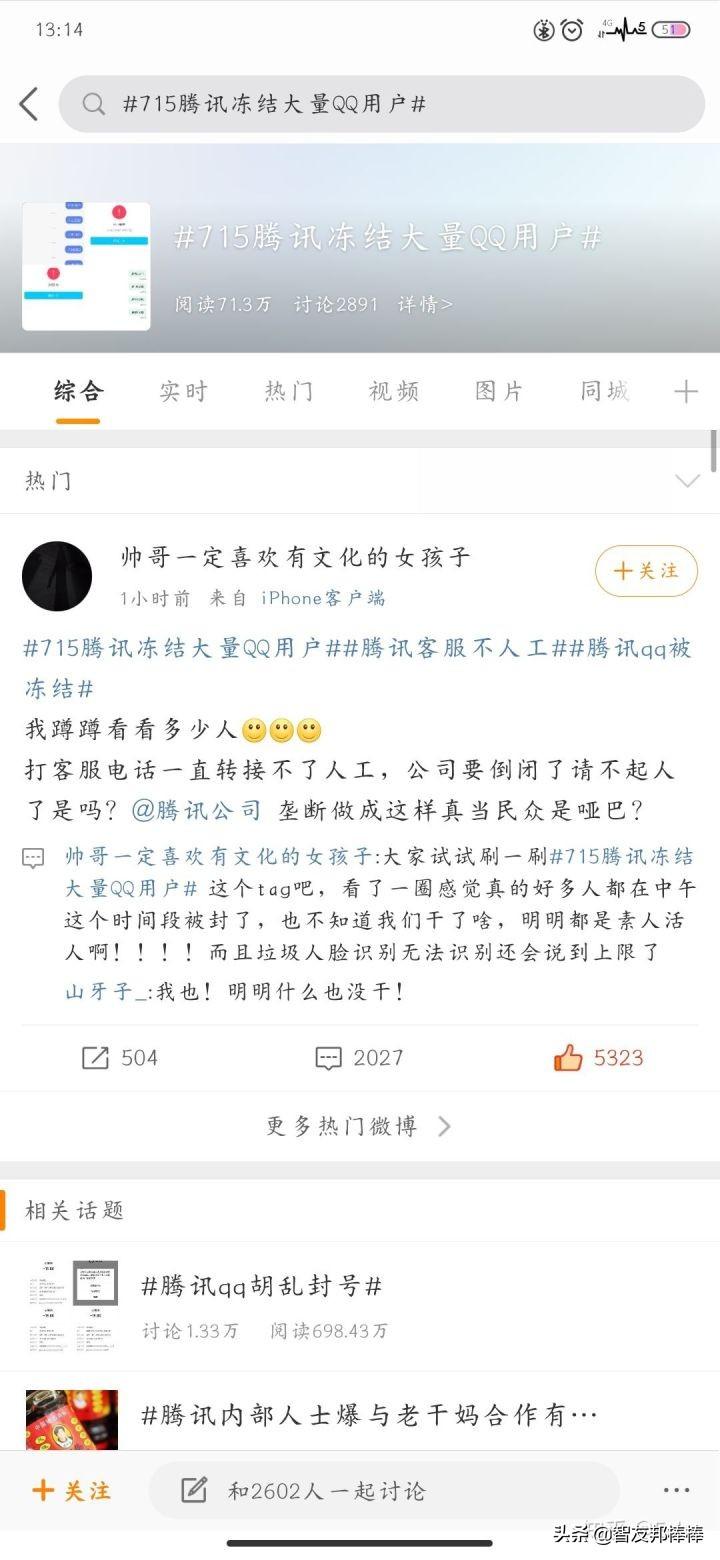
Task: Expand the 热门 section dropdown chevron
Action: point(687,481)
